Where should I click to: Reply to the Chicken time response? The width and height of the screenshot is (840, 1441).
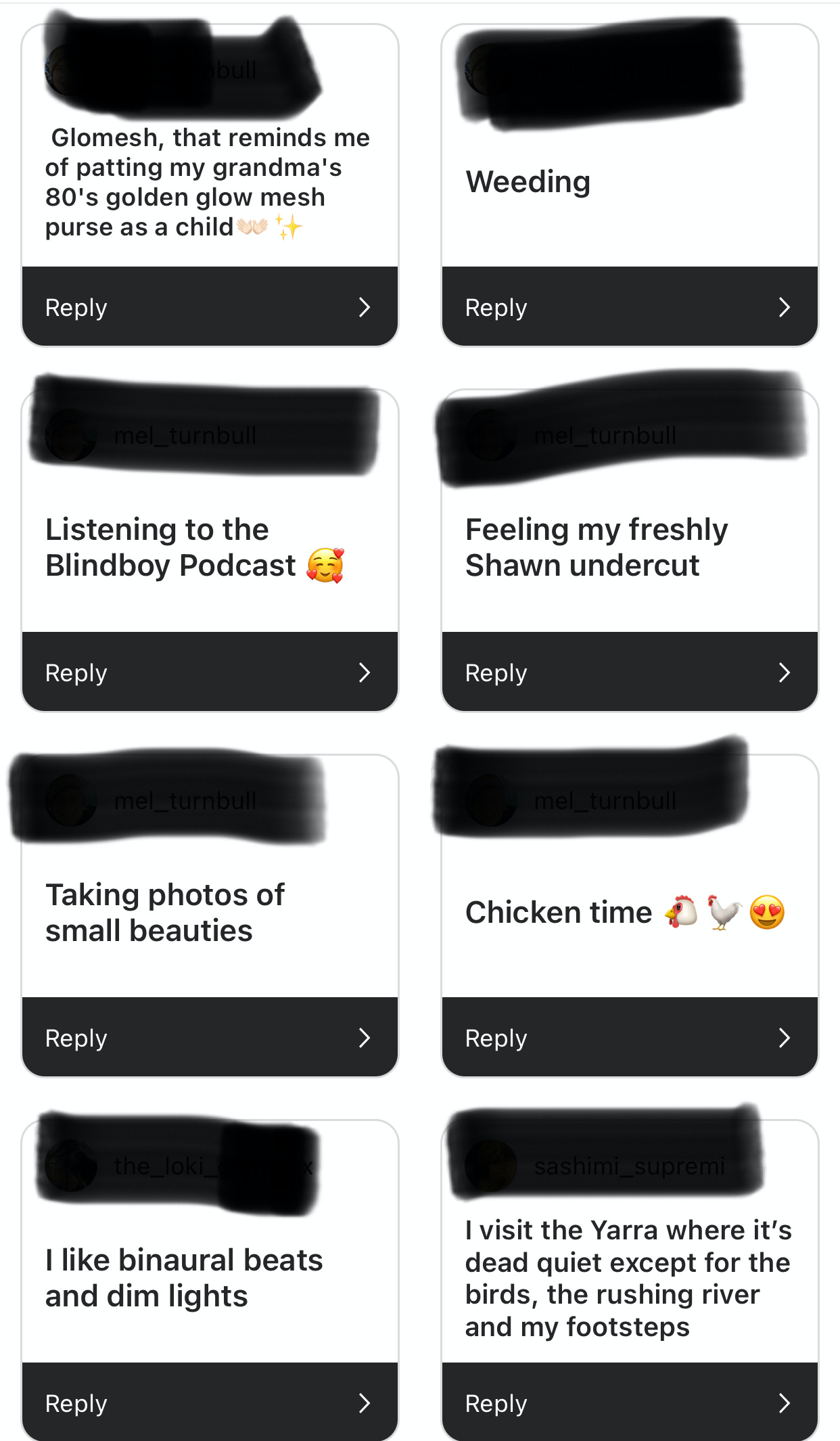click(629, 1038)
